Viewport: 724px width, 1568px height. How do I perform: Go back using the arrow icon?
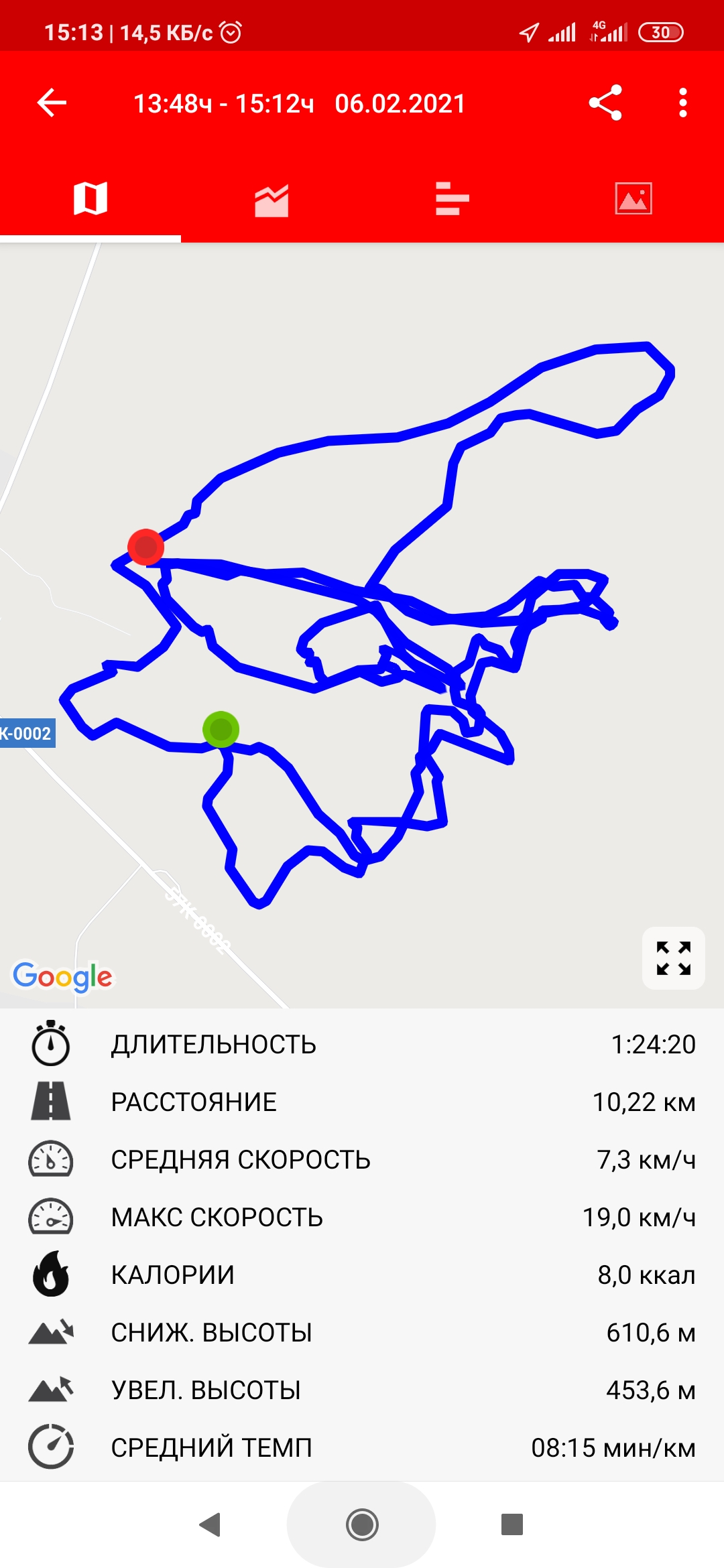click(52, 103)
